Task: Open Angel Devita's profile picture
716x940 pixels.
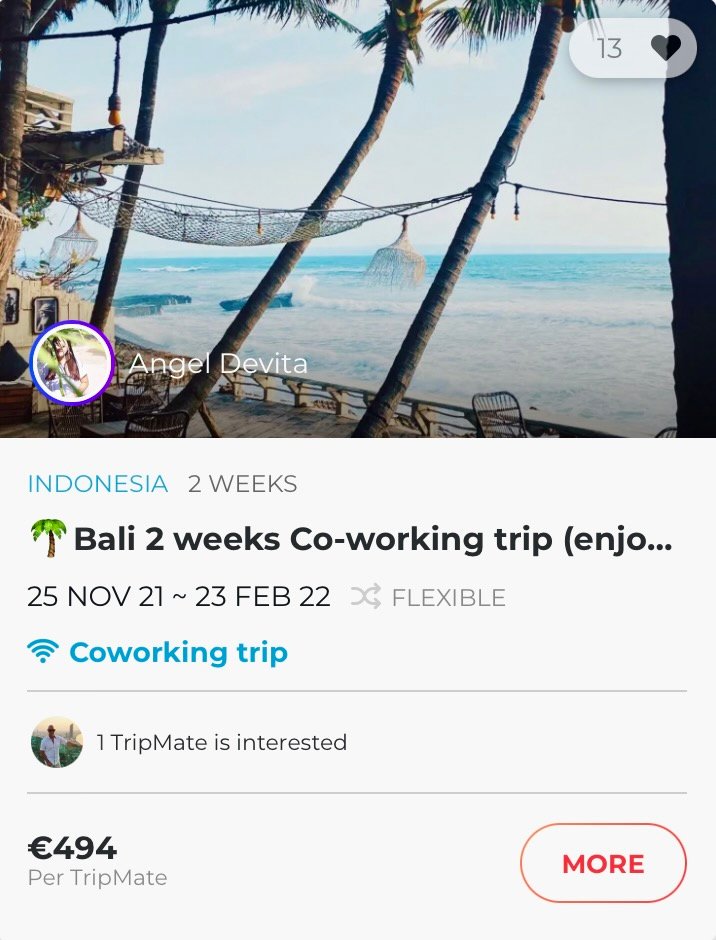Action: (x=72, y=363)
